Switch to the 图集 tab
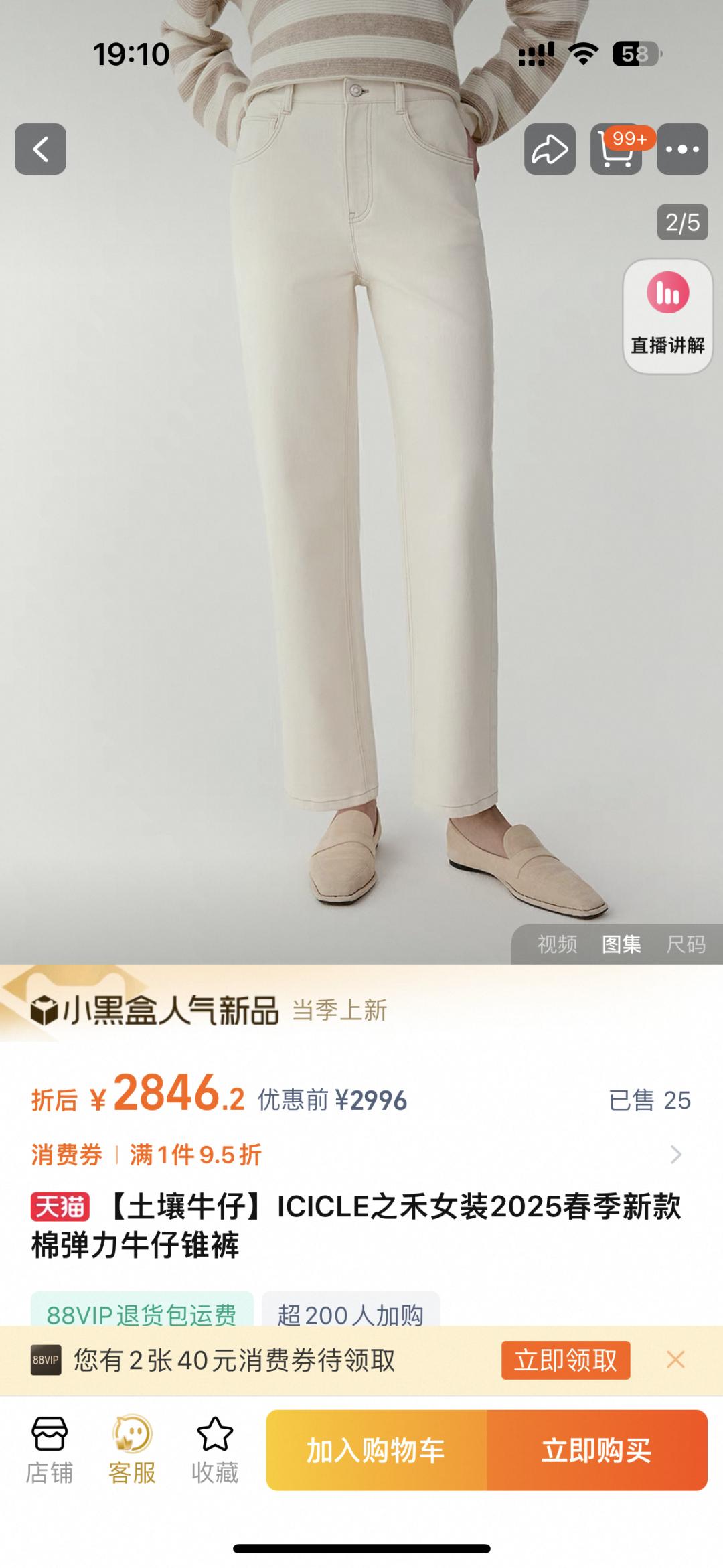Image resolution: width=723 pixels, height=1568 pixels. click(621, 944)
